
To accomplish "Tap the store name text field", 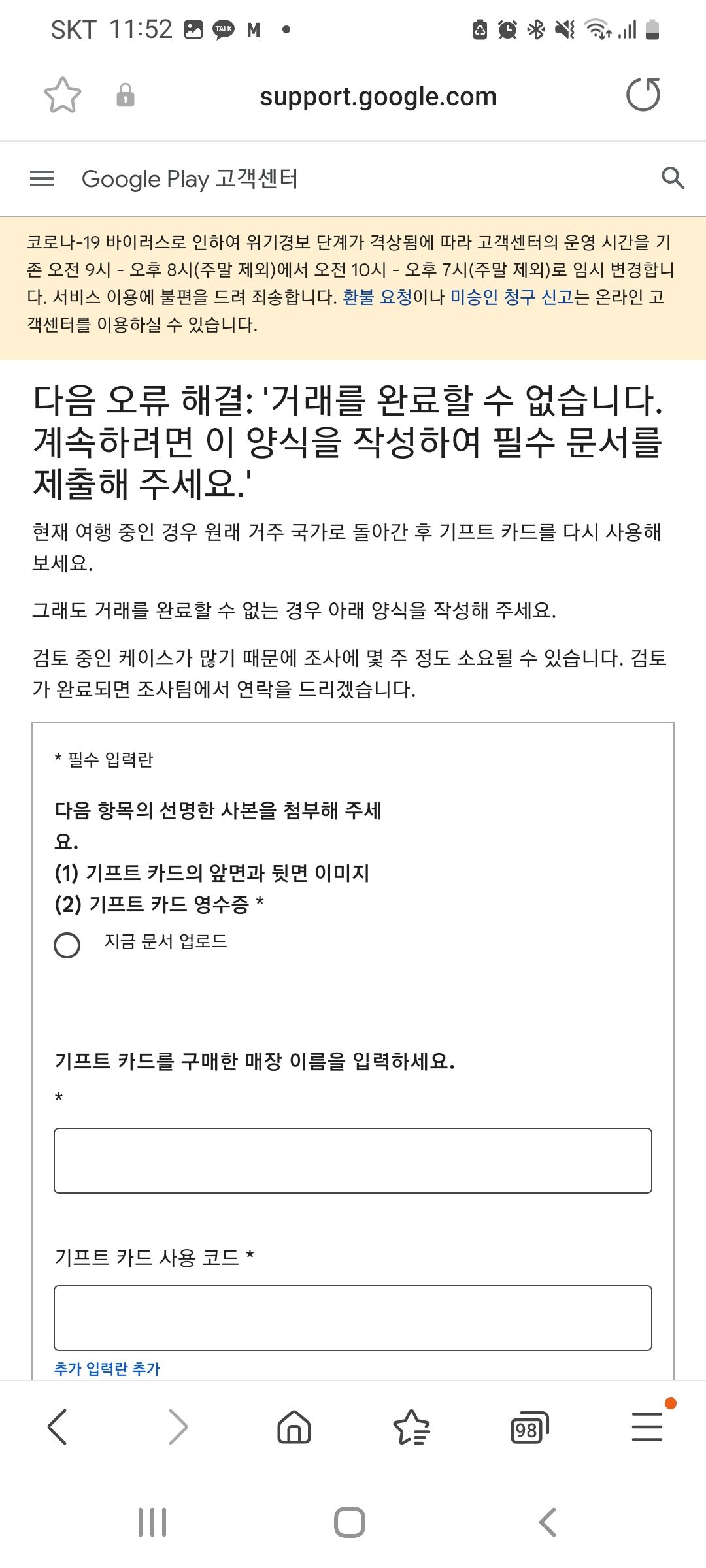I will point(353,1160).
